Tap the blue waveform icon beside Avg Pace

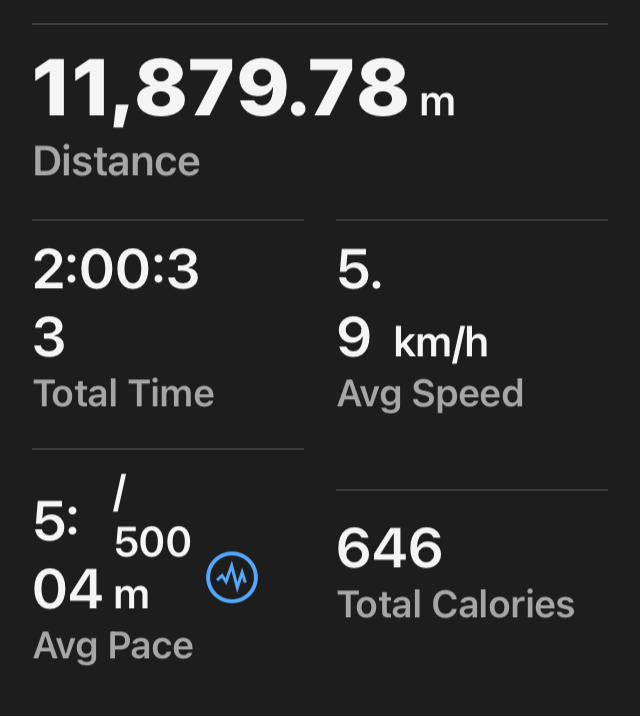pos(232,577)
